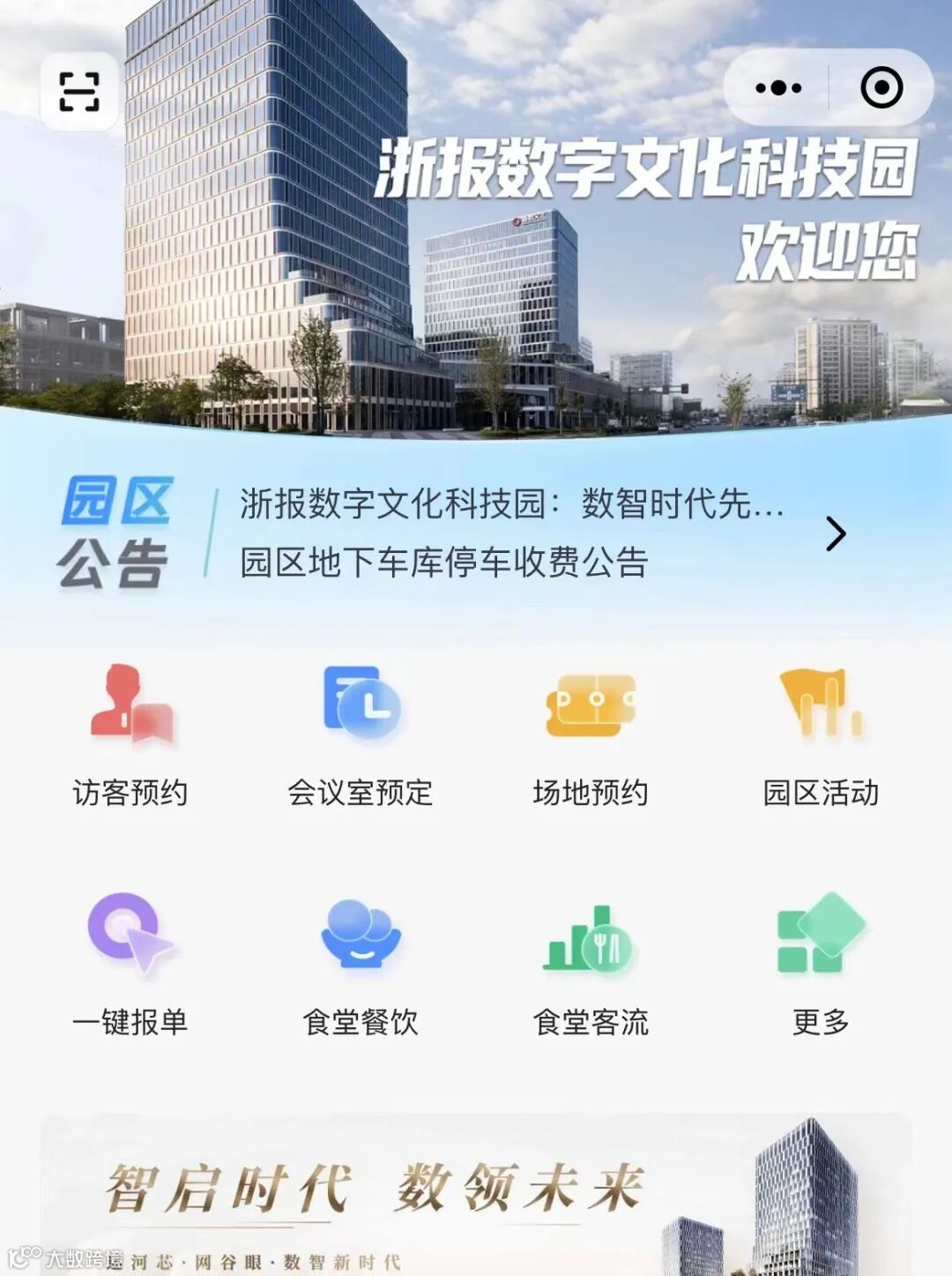This screenshot has width=952, height=1276.
Task: Select 会议室预定 meeting room reservation
Action: [361, 735]
